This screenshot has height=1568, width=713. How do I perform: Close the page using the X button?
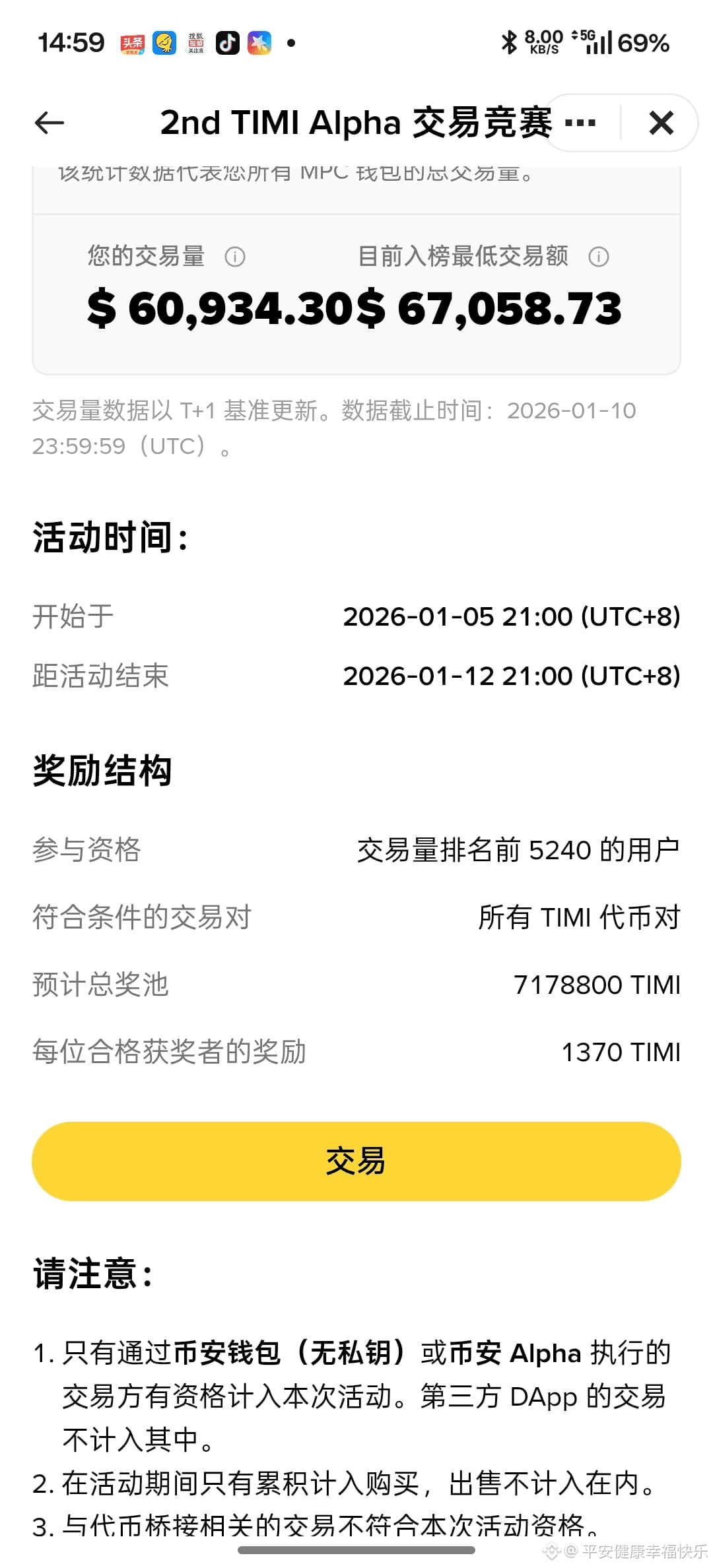point(660,123)
